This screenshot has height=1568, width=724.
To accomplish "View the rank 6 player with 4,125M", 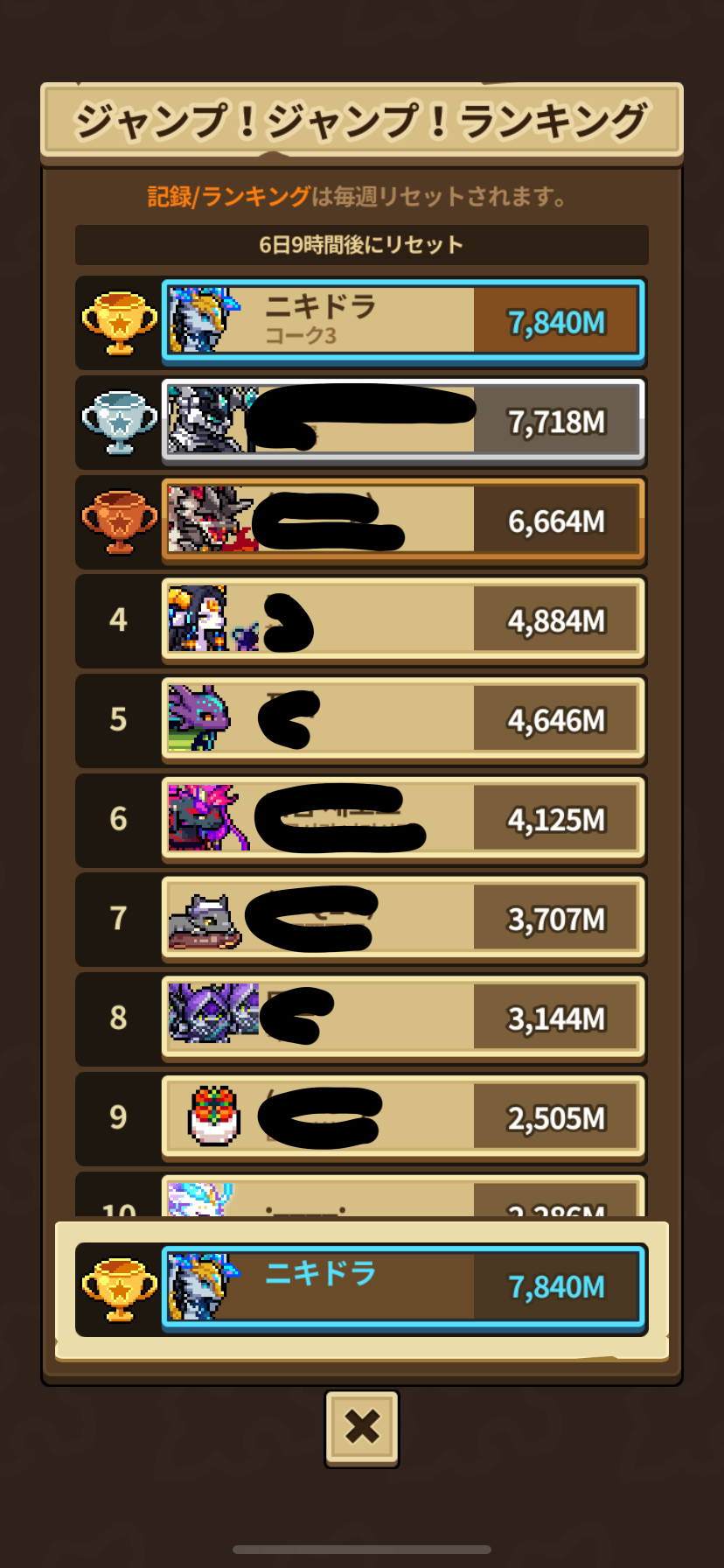I will click(362, 820).
